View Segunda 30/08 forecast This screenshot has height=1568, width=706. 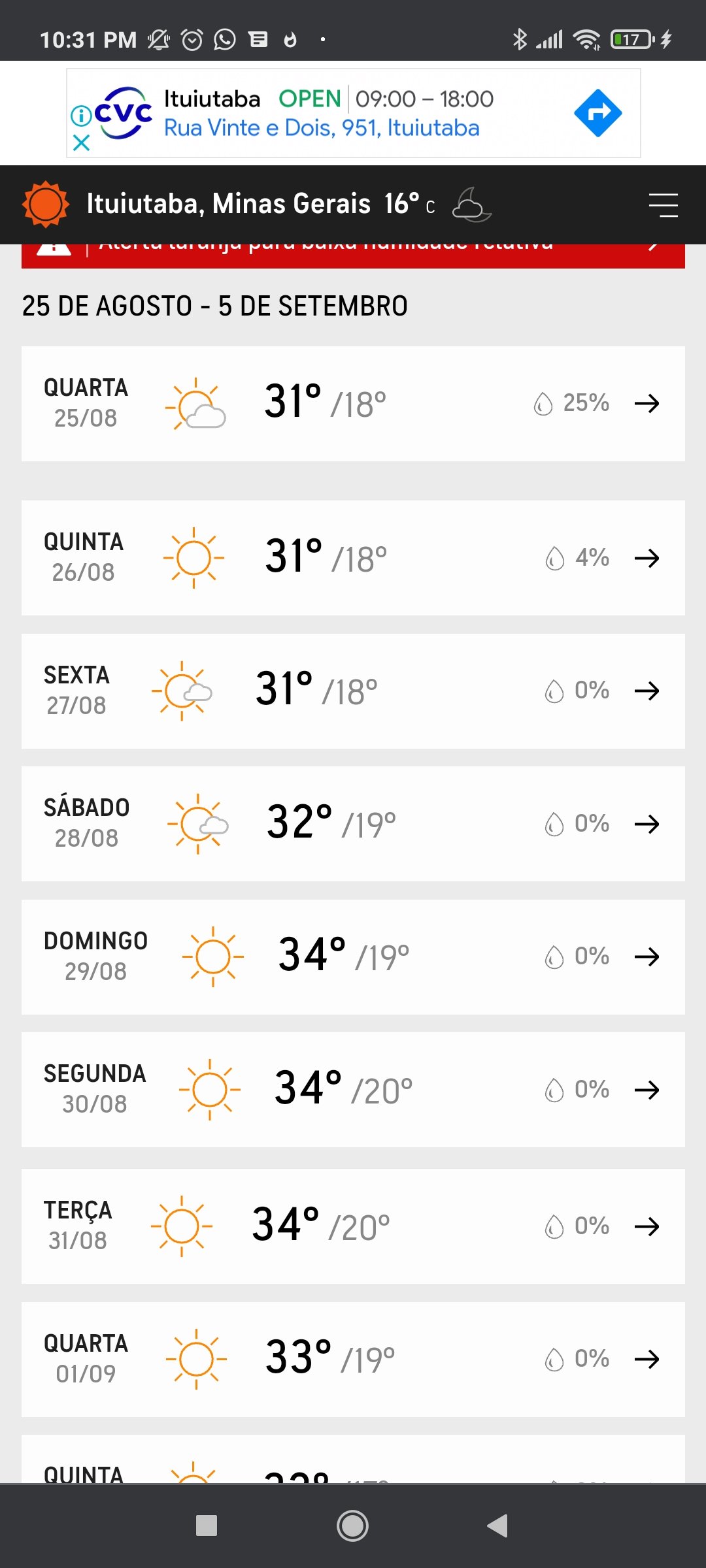(353, 1090)
